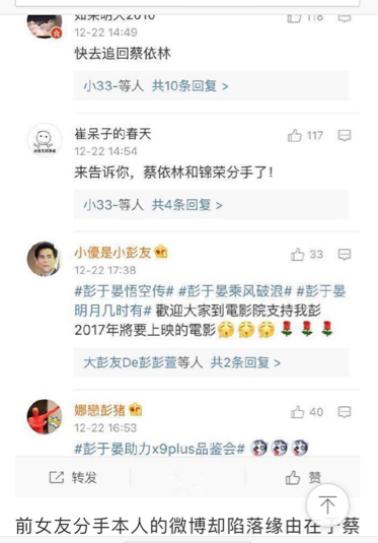Jump back to top with arrow button
Image resolution: width=378 pixels, height=543 pixels.
pyautogui.click(x=327, y=505)
